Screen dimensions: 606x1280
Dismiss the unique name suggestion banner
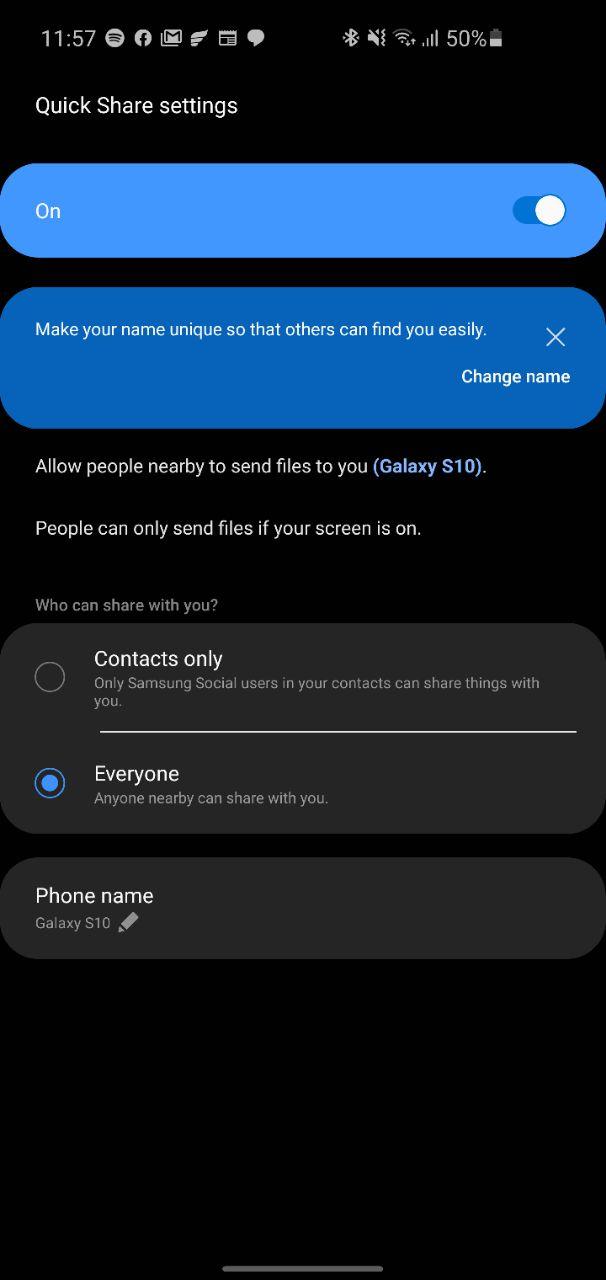tap(555, 337)
